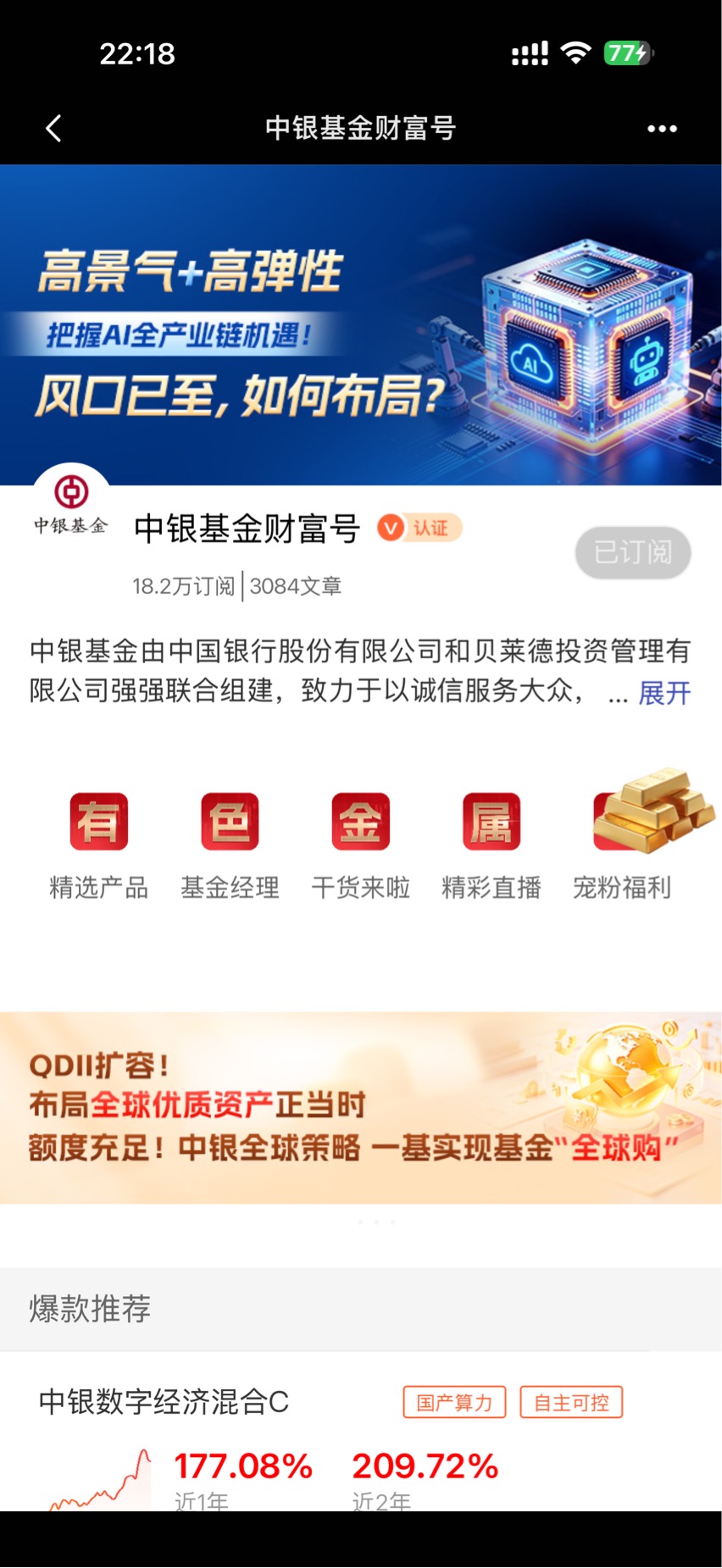Image resolution: width=722 pixels, height=1568 pixels.
Task: Tap the 已订阅 subscription button
Action: pos(633,552)
